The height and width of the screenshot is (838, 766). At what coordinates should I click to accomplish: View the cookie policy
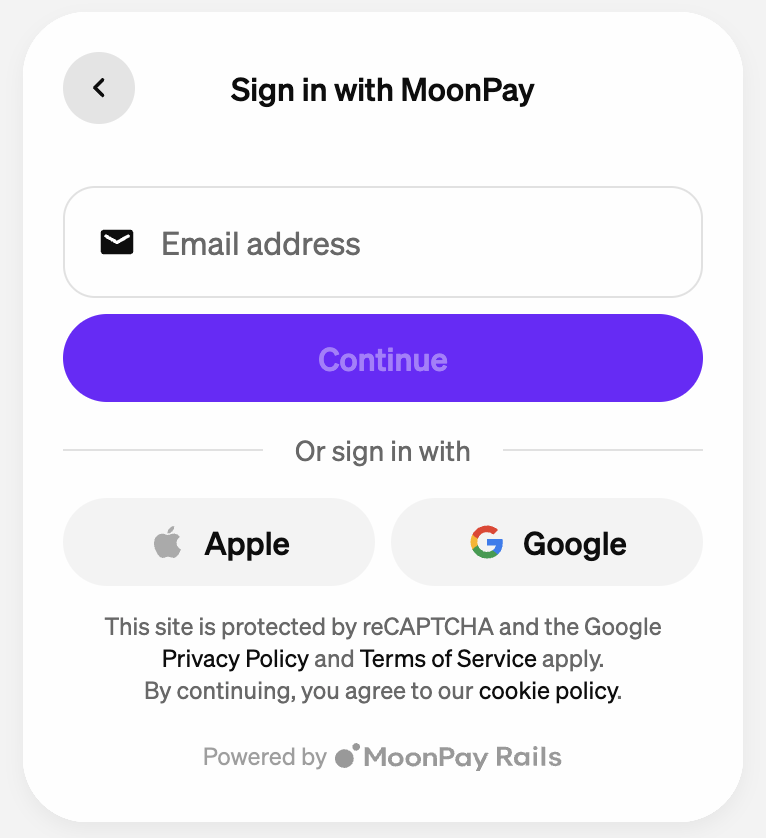pyautogui.click(x=549, y=691)
